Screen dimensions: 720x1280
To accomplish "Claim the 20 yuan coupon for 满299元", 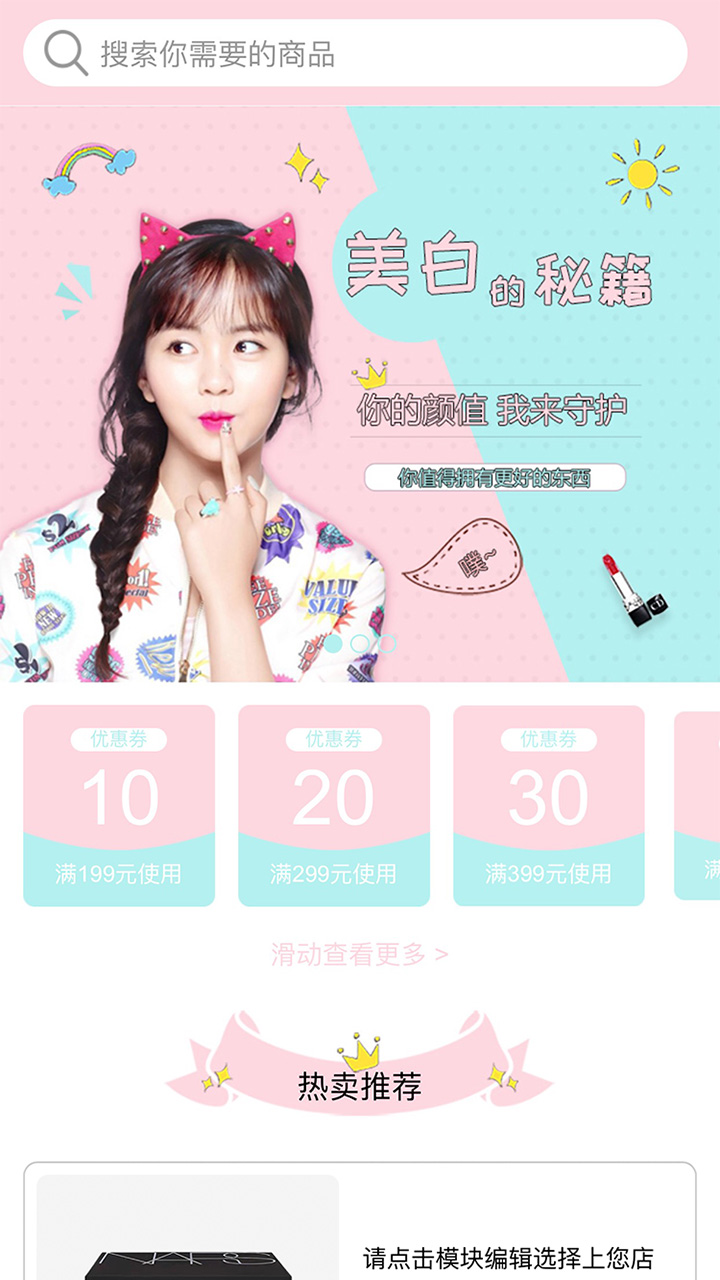I will pos(334,805).
